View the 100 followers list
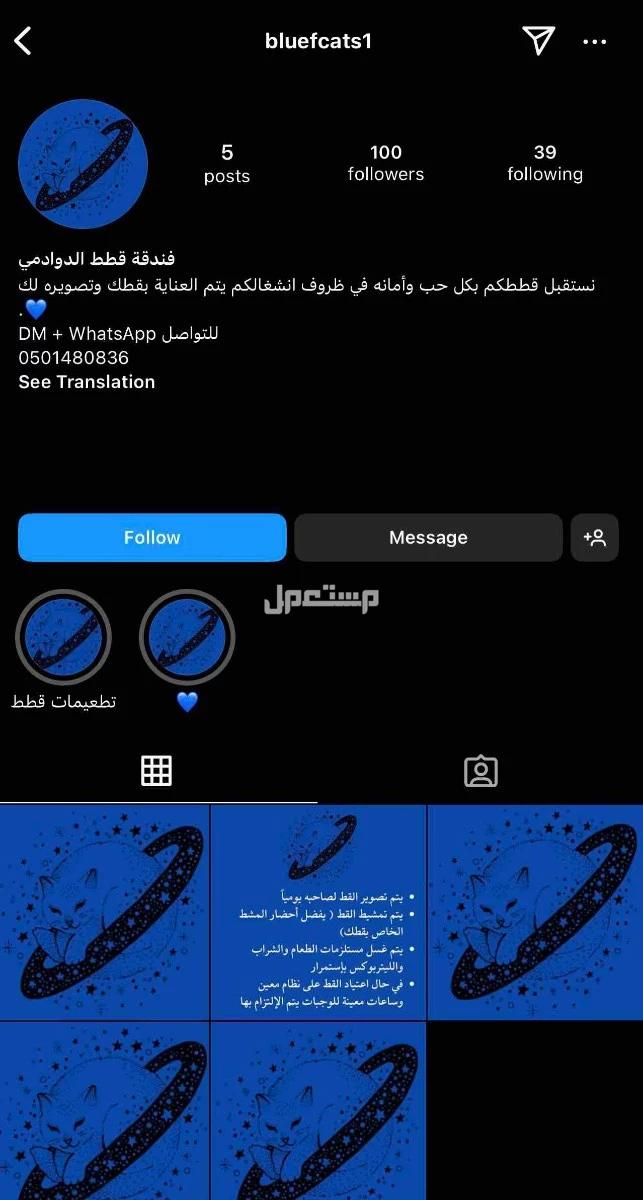The image size is (643, 1200). click(x=385, y=163)
